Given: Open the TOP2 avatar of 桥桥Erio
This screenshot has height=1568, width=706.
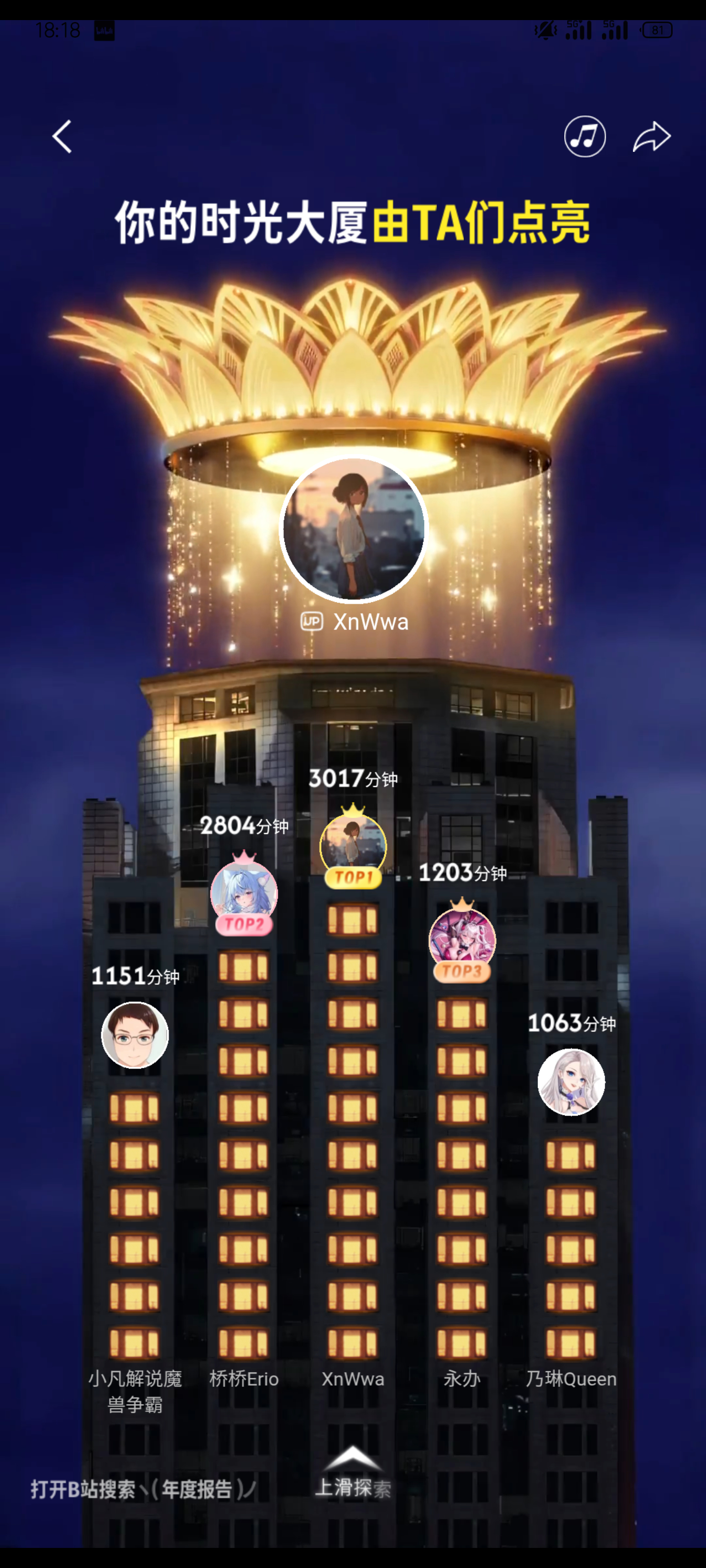Looking at the screenshot, I should coord(244,894).
